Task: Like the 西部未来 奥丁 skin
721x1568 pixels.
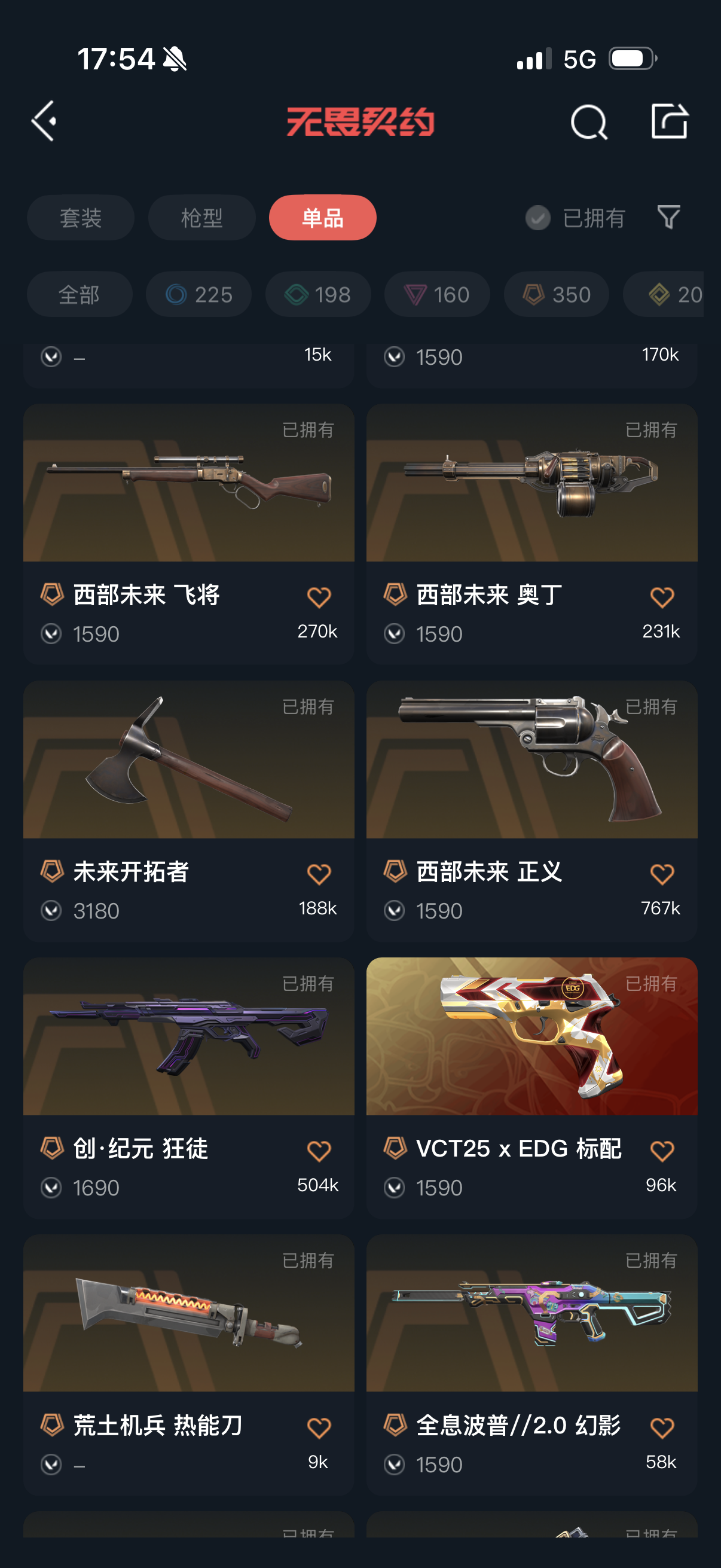Action: (x=661, y=597)
